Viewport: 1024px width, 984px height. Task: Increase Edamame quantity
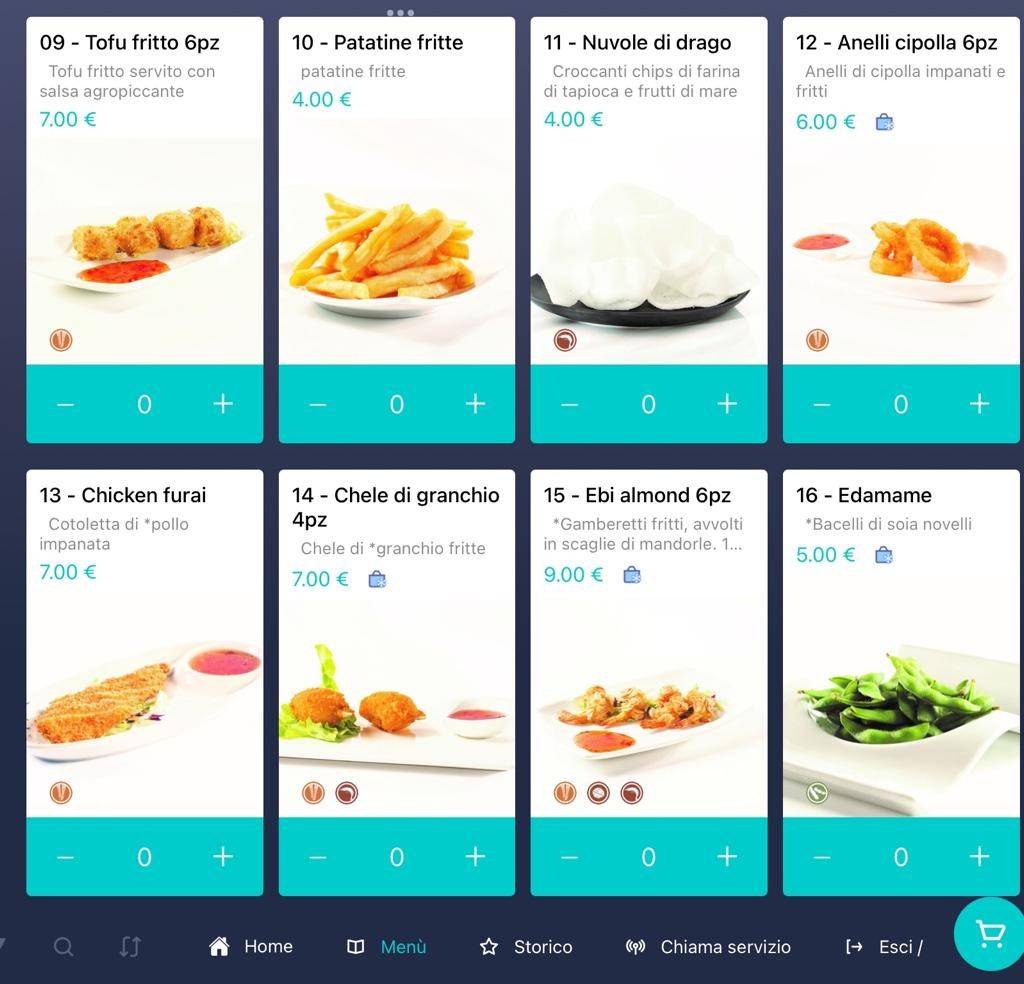pyautogui.click(x=979, y=857)
